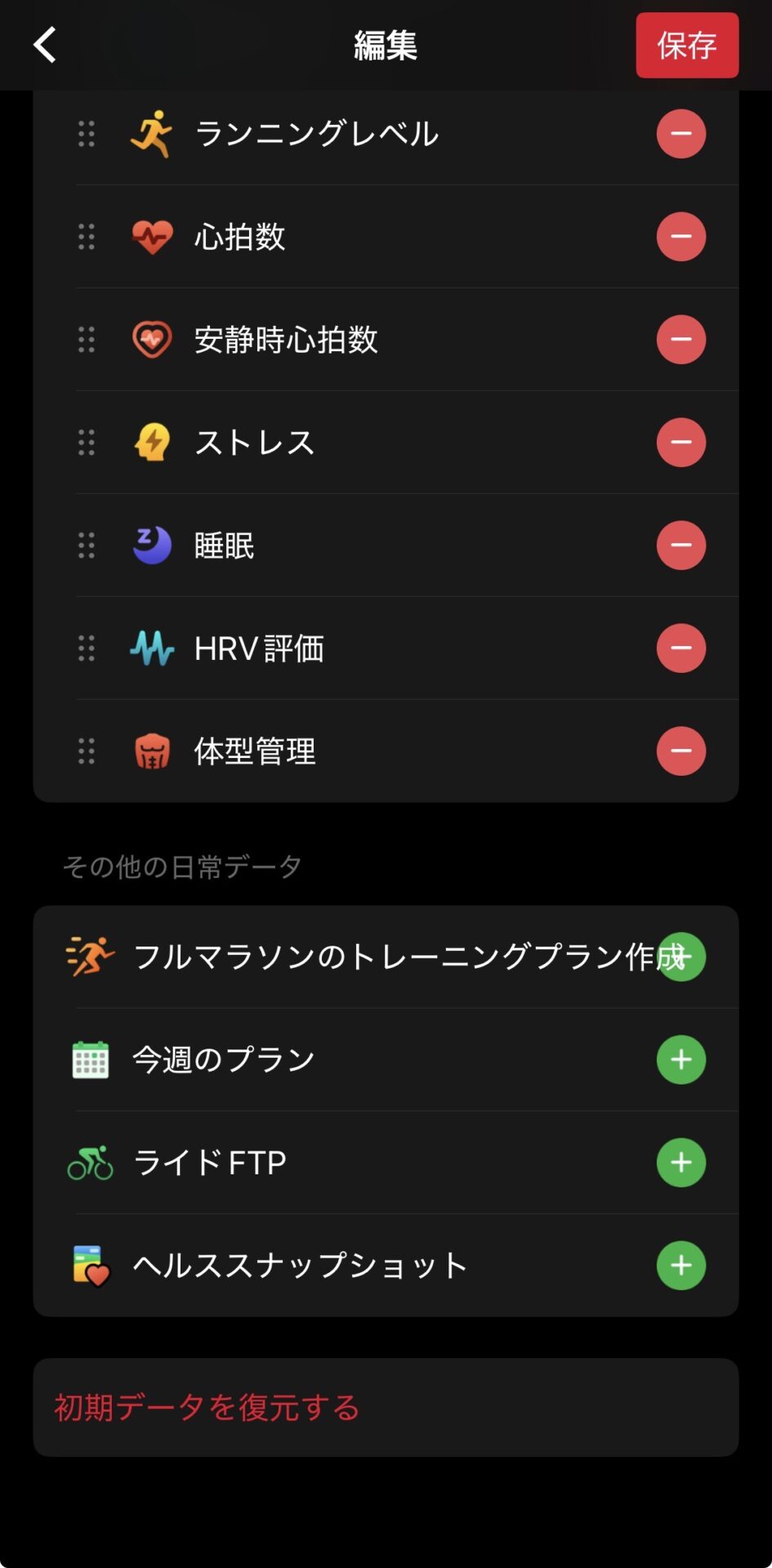This screenshot has width=772, height=1568.
Task: Select the marathon training plan sprinter icon
Action: pos(90,955)
